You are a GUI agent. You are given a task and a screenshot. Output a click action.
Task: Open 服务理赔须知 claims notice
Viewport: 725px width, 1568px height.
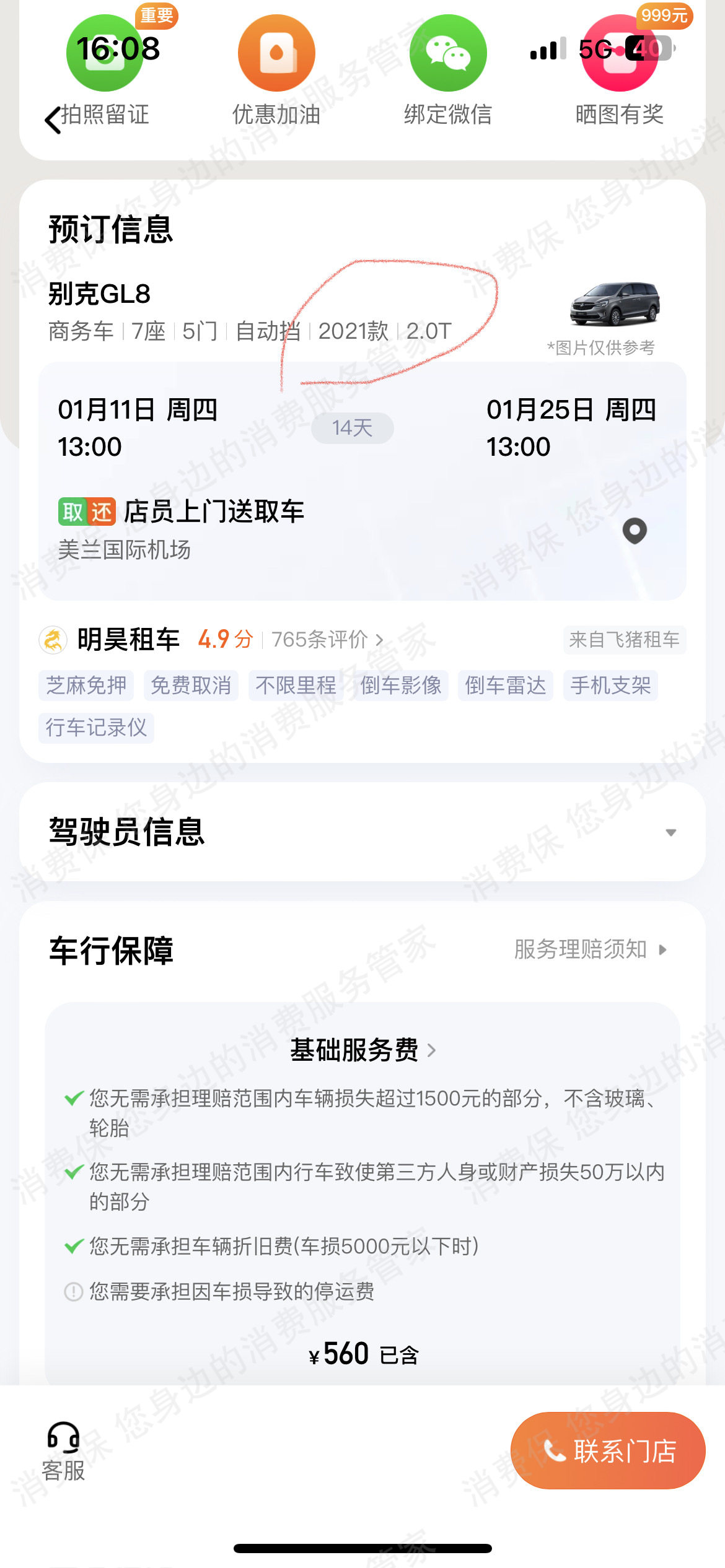click(x=590, y=949)
